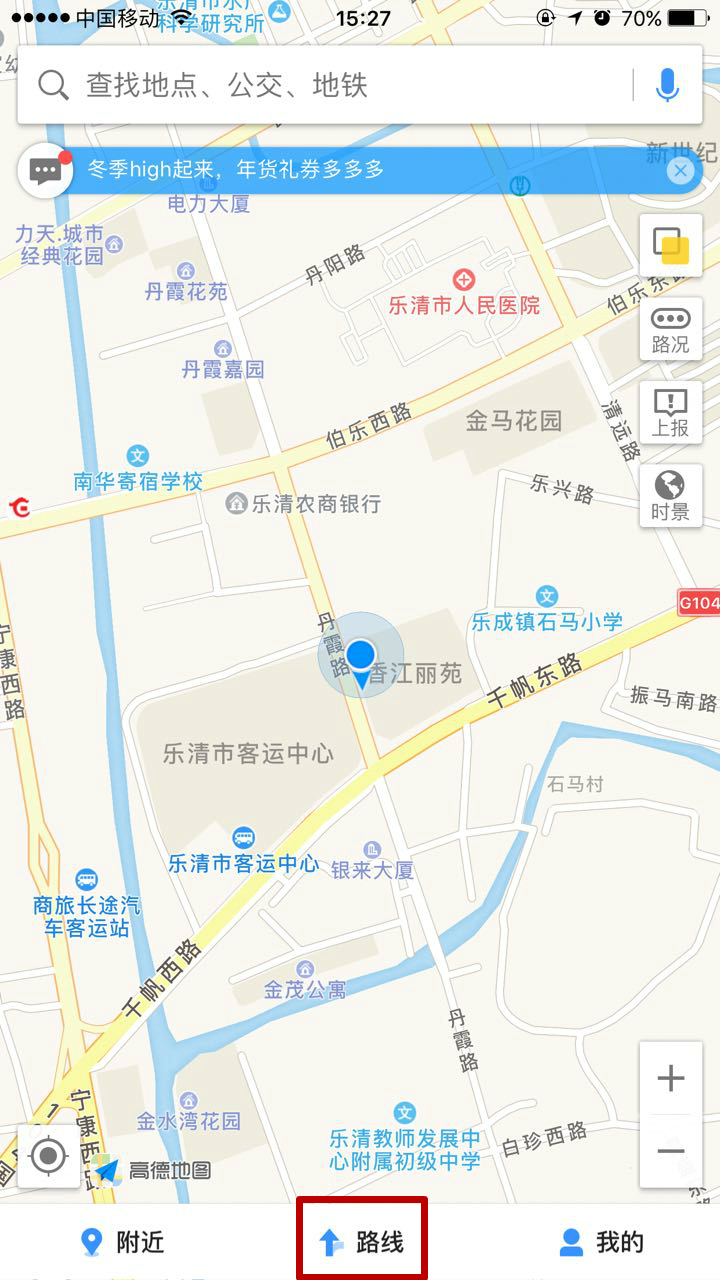
Task: Tap the compass locate-me icon
Action: (x=47, y=1157)
